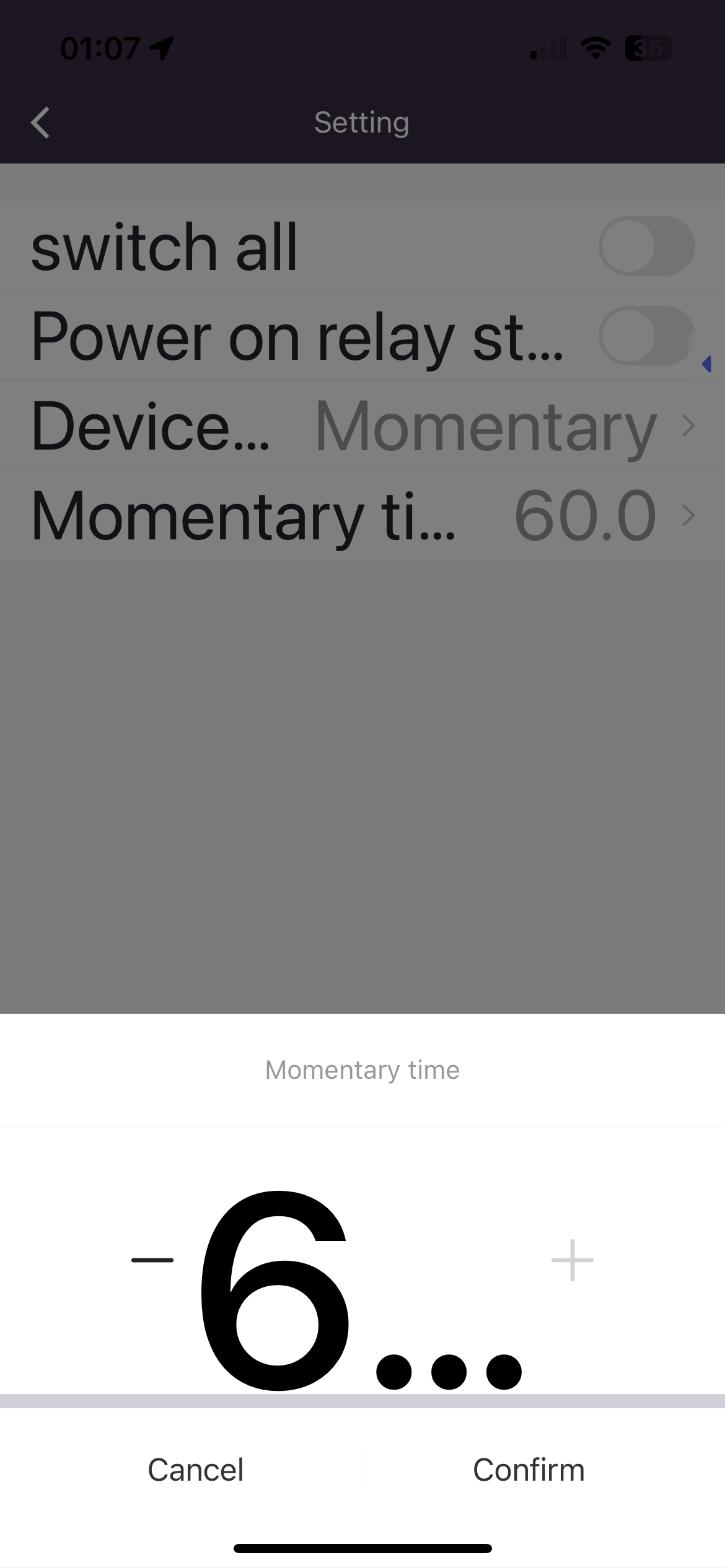Viewport: 725px width, 1568px height.
Task: Increase the momentary time value
Action: point(572,1260)
